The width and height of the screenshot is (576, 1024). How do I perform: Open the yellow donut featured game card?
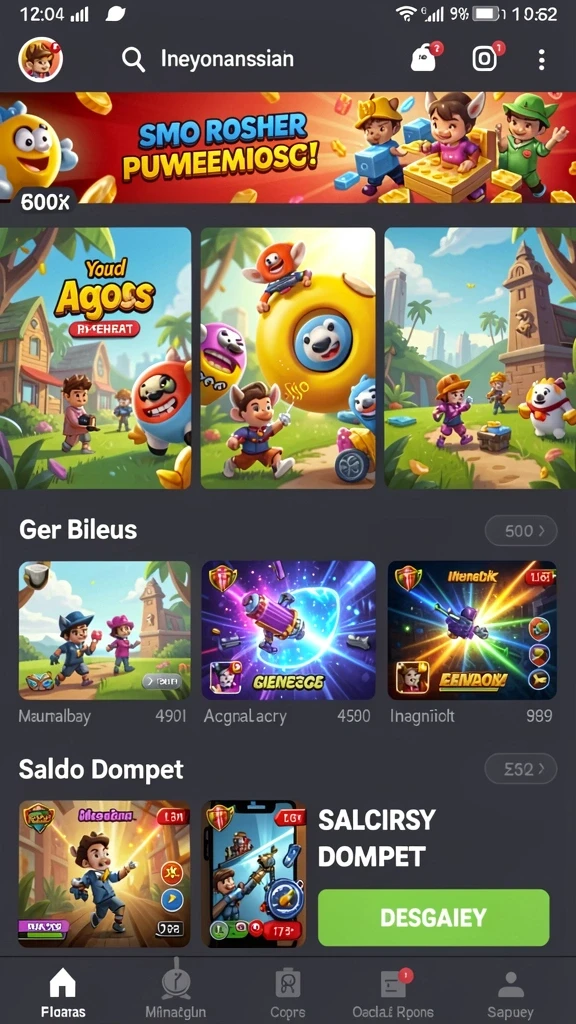click(x=288, y=358)
